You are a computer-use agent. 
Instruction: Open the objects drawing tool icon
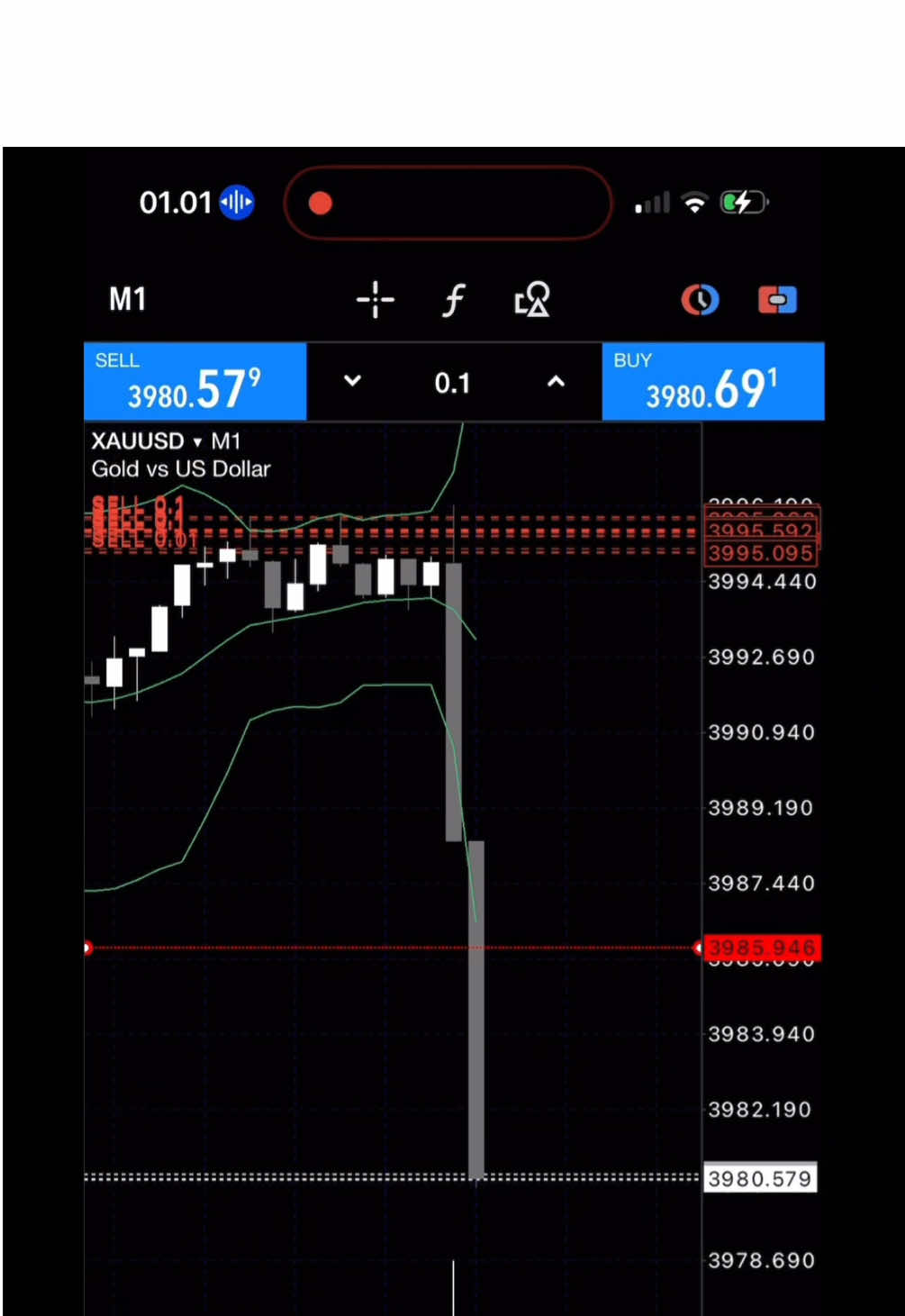pyautogui.click(x=531, y=299)
